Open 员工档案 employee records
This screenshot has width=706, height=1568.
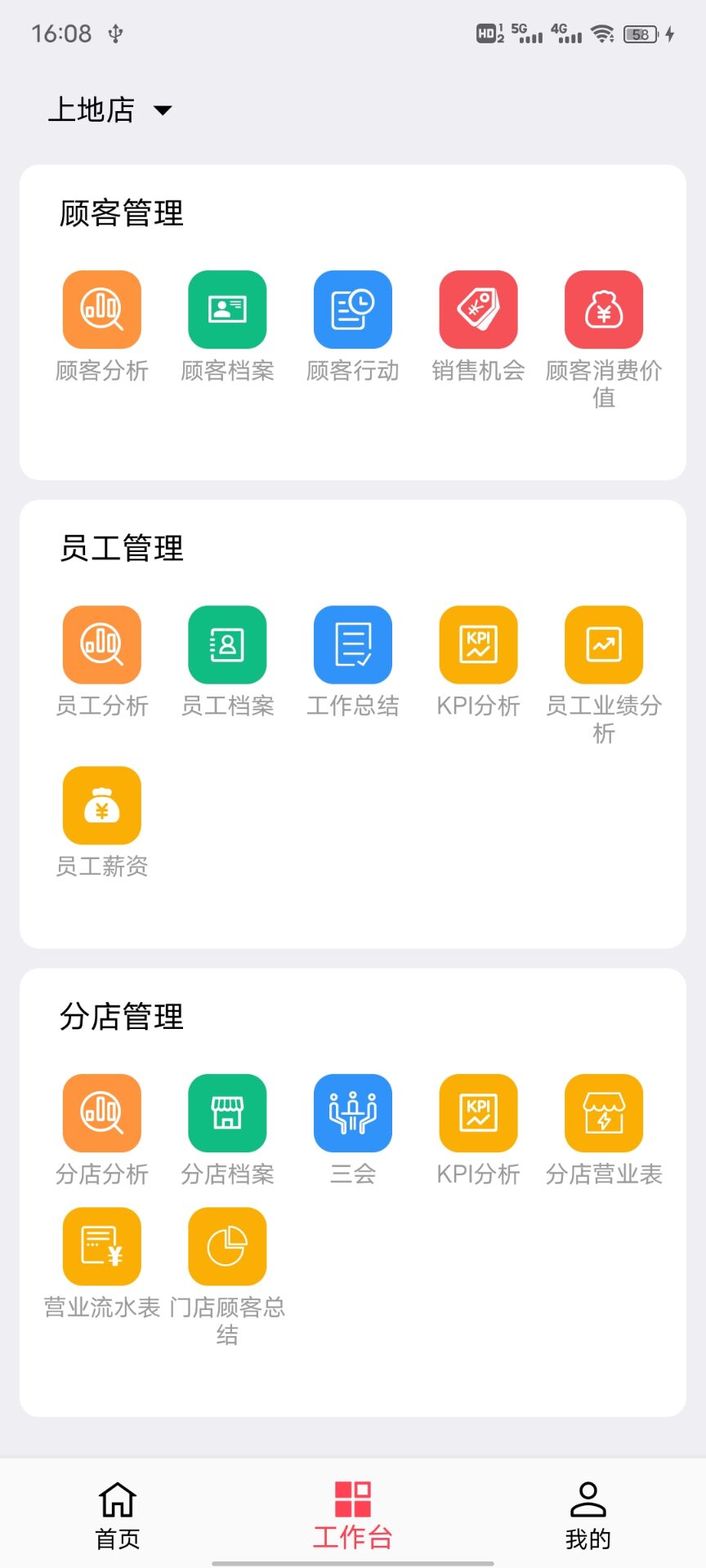(x=227, y=644)
